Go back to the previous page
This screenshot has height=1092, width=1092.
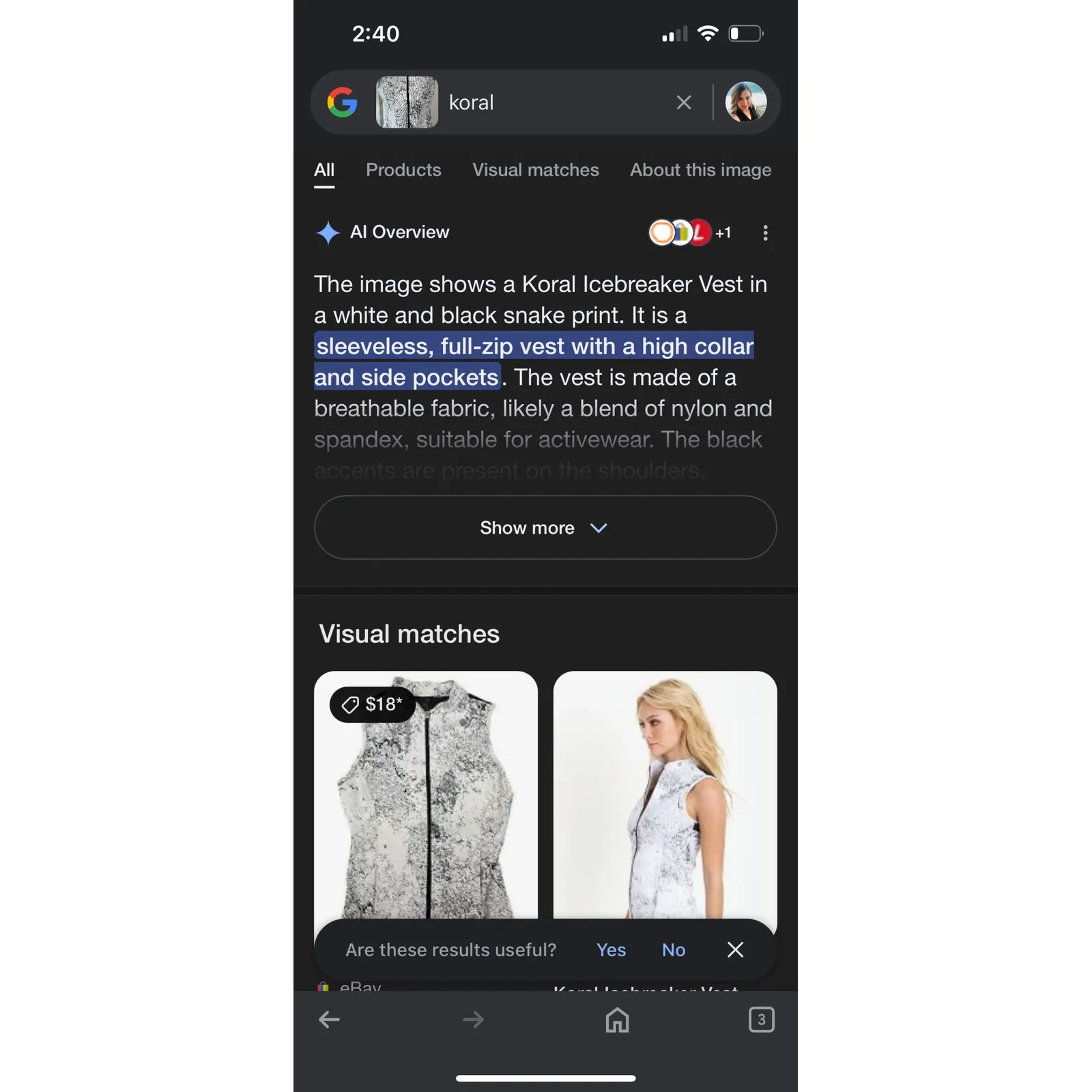point(329,1020)
